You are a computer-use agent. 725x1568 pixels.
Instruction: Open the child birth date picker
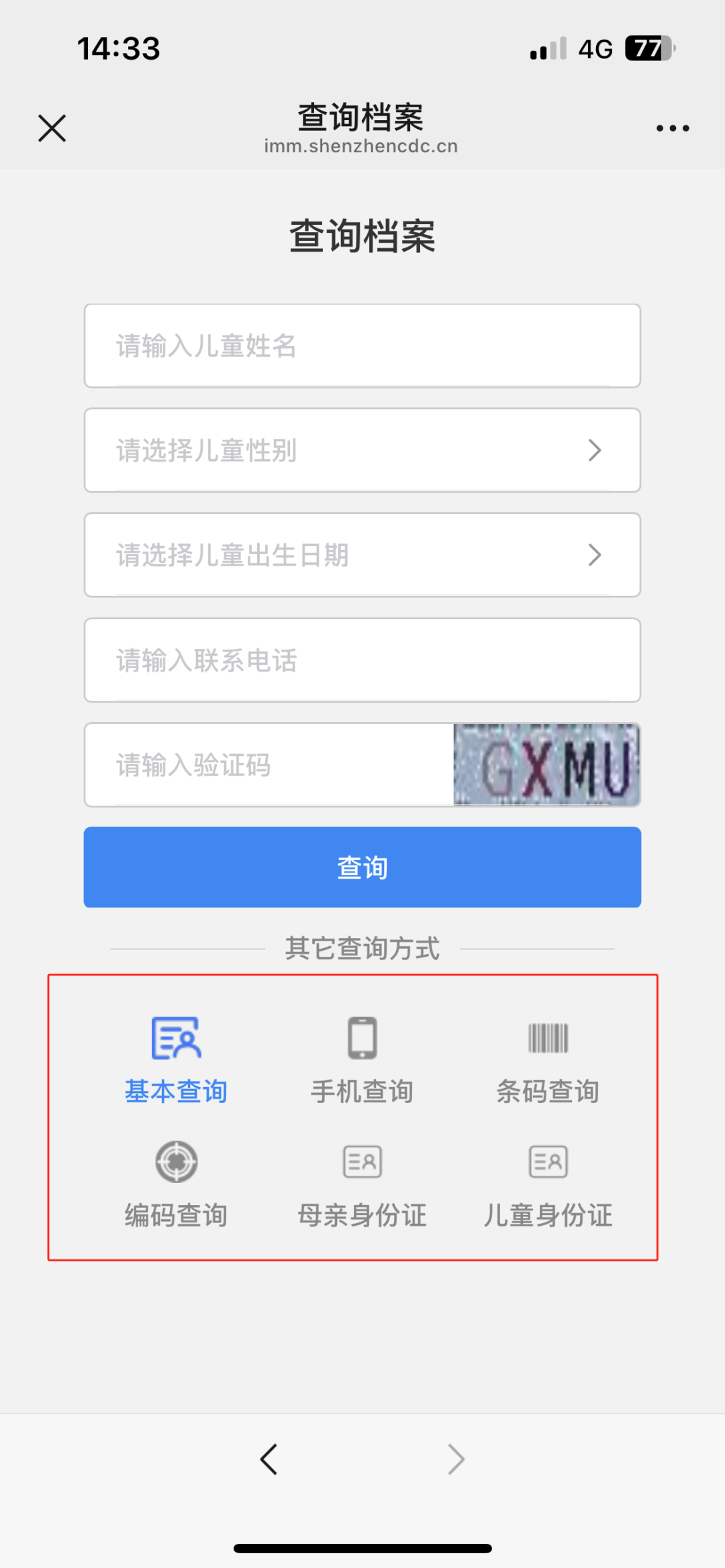click(362, 555)
